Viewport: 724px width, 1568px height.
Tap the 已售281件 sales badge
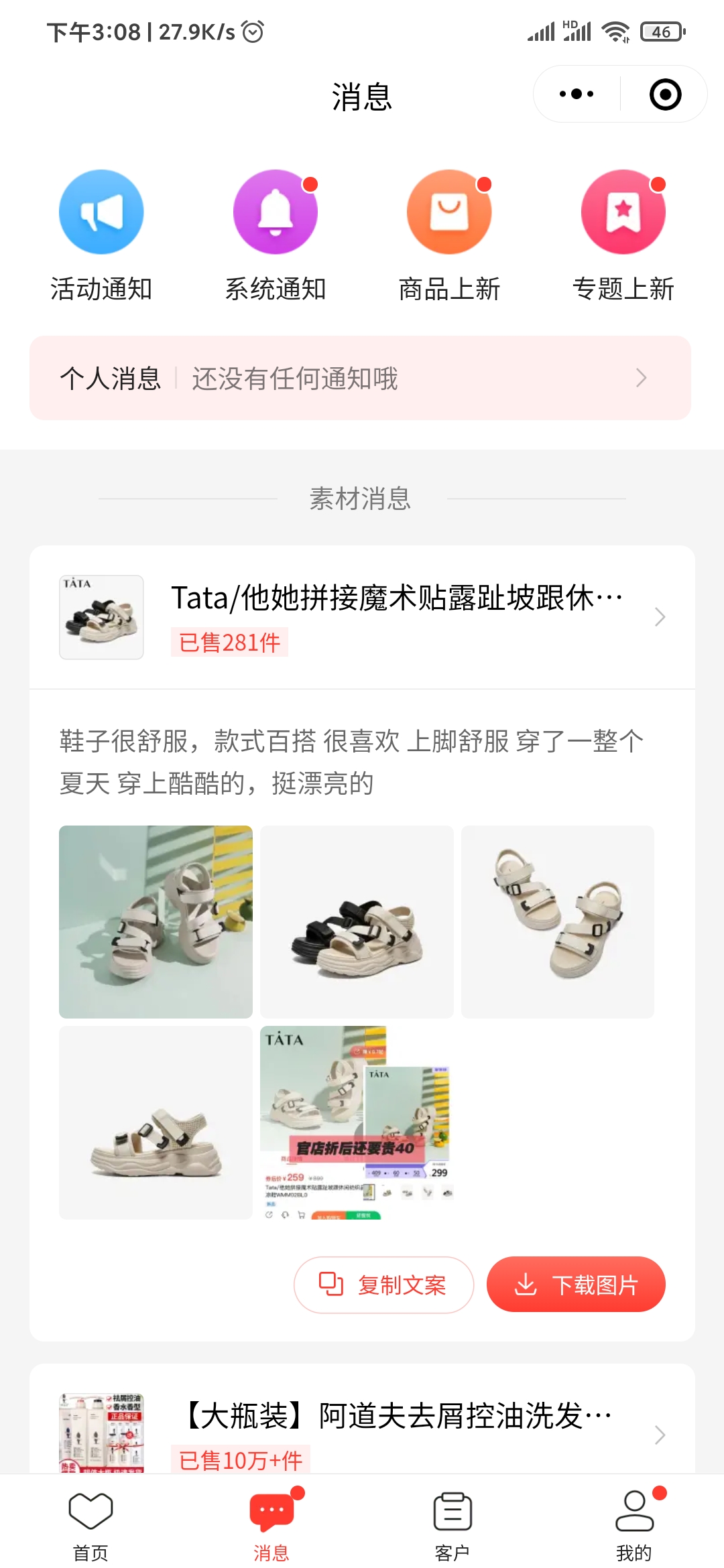coord(228,641)
